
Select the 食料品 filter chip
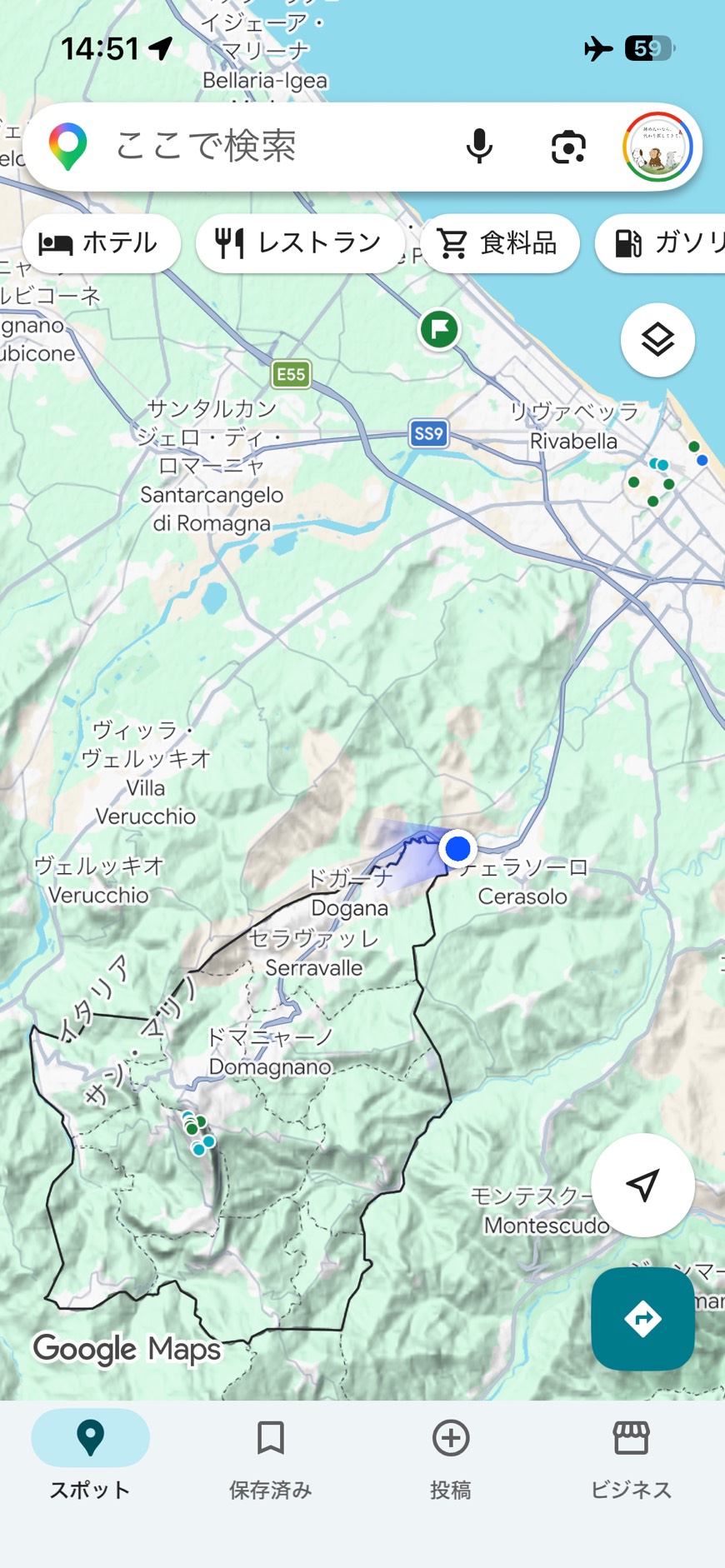click(x=500, y=243)
